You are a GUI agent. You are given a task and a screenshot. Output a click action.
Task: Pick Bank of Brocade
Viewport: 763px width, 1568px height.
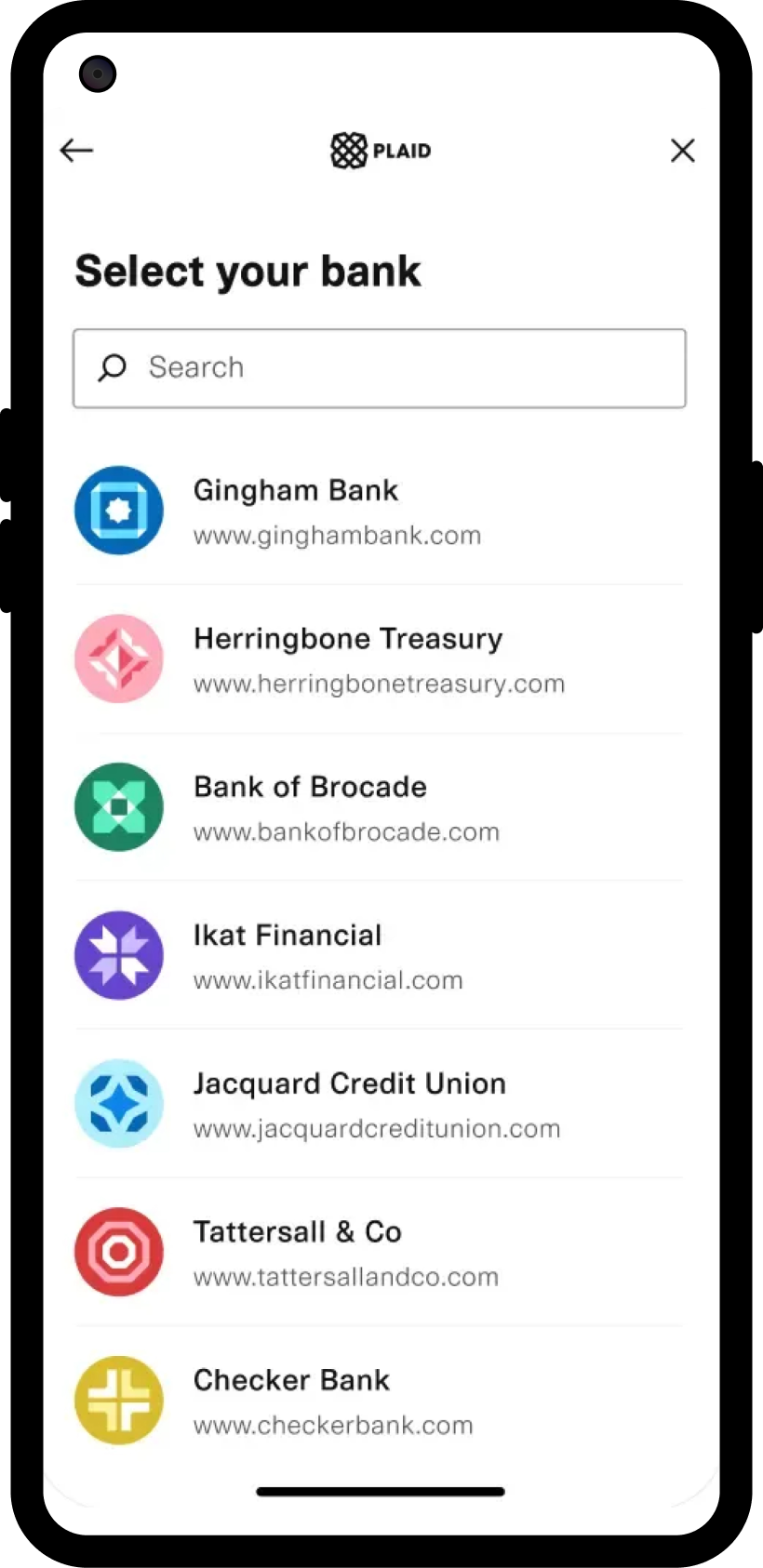point(380,807)
